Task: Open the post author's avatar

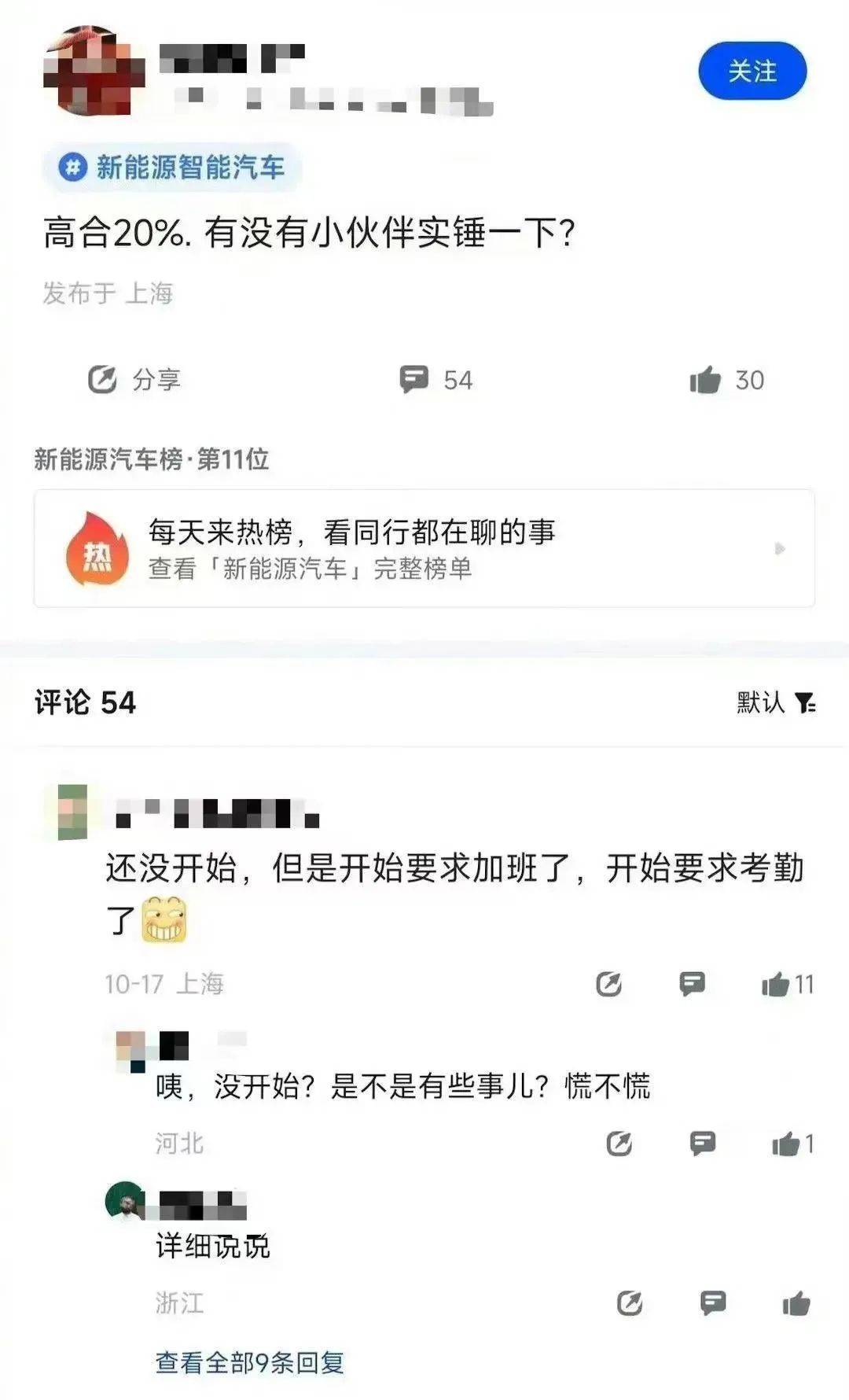Action: pos(94,72)
